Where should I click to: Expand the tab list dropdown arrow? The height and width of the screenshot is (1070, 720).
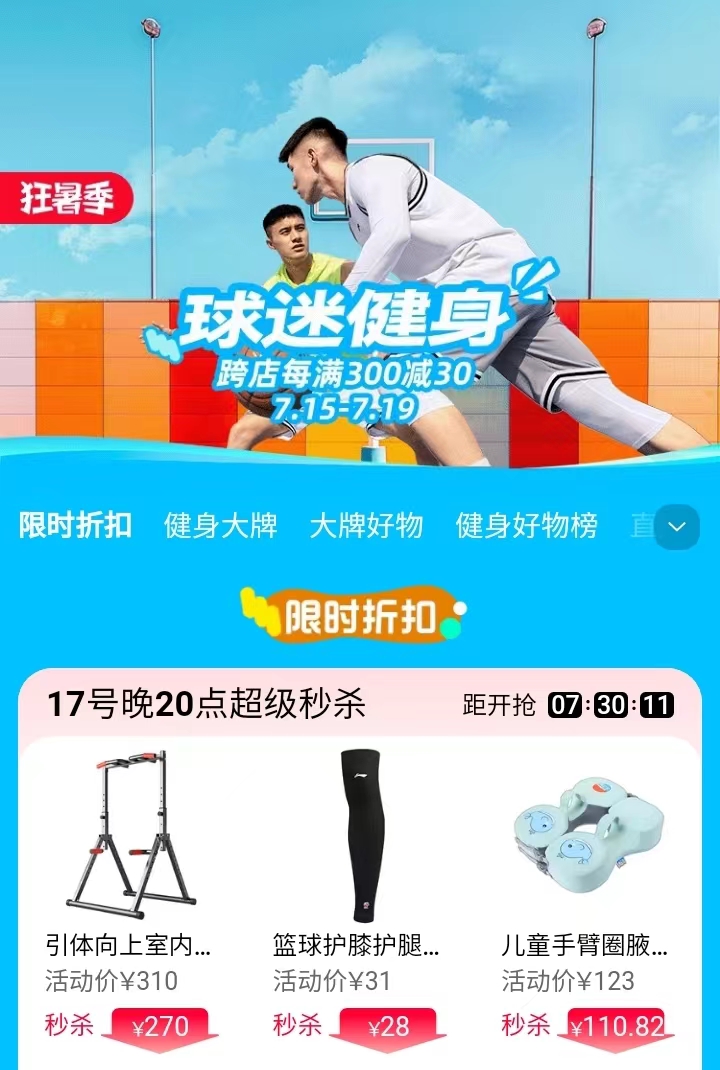(x=677, y=526)
